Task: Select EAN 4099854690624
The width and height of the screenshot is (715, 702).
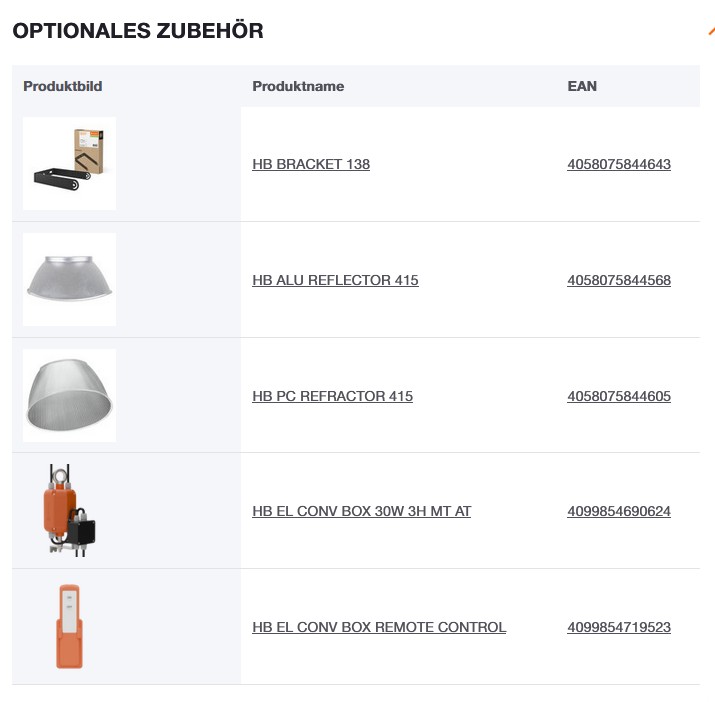Action: (618, 511)
